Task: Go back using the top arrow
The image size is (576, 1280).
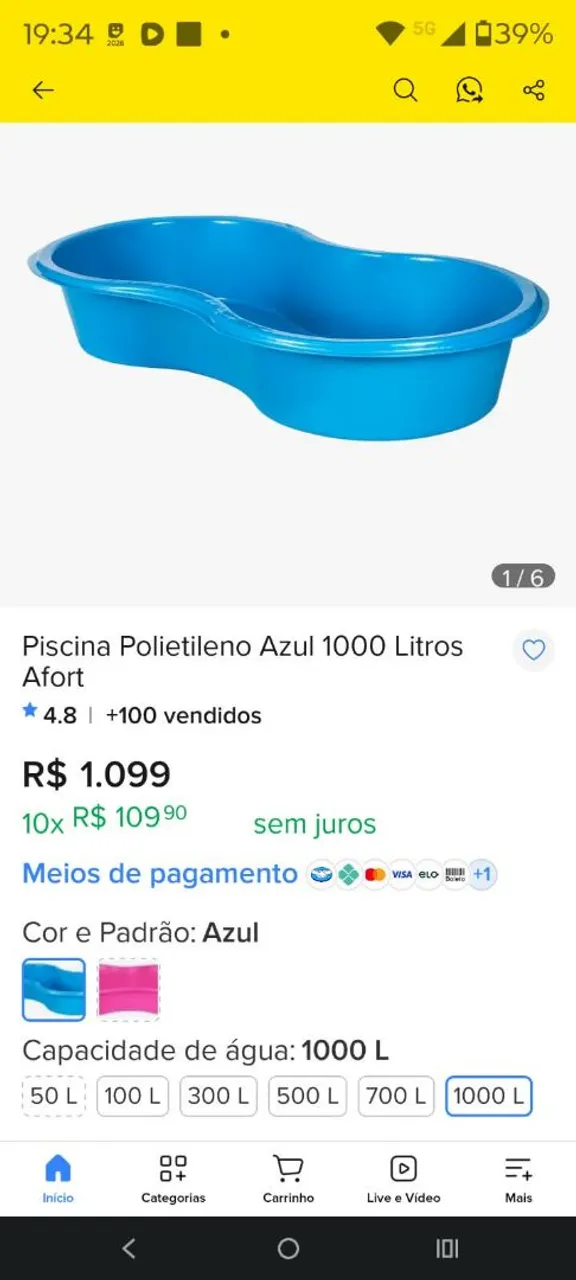Action: click(42, 91)
